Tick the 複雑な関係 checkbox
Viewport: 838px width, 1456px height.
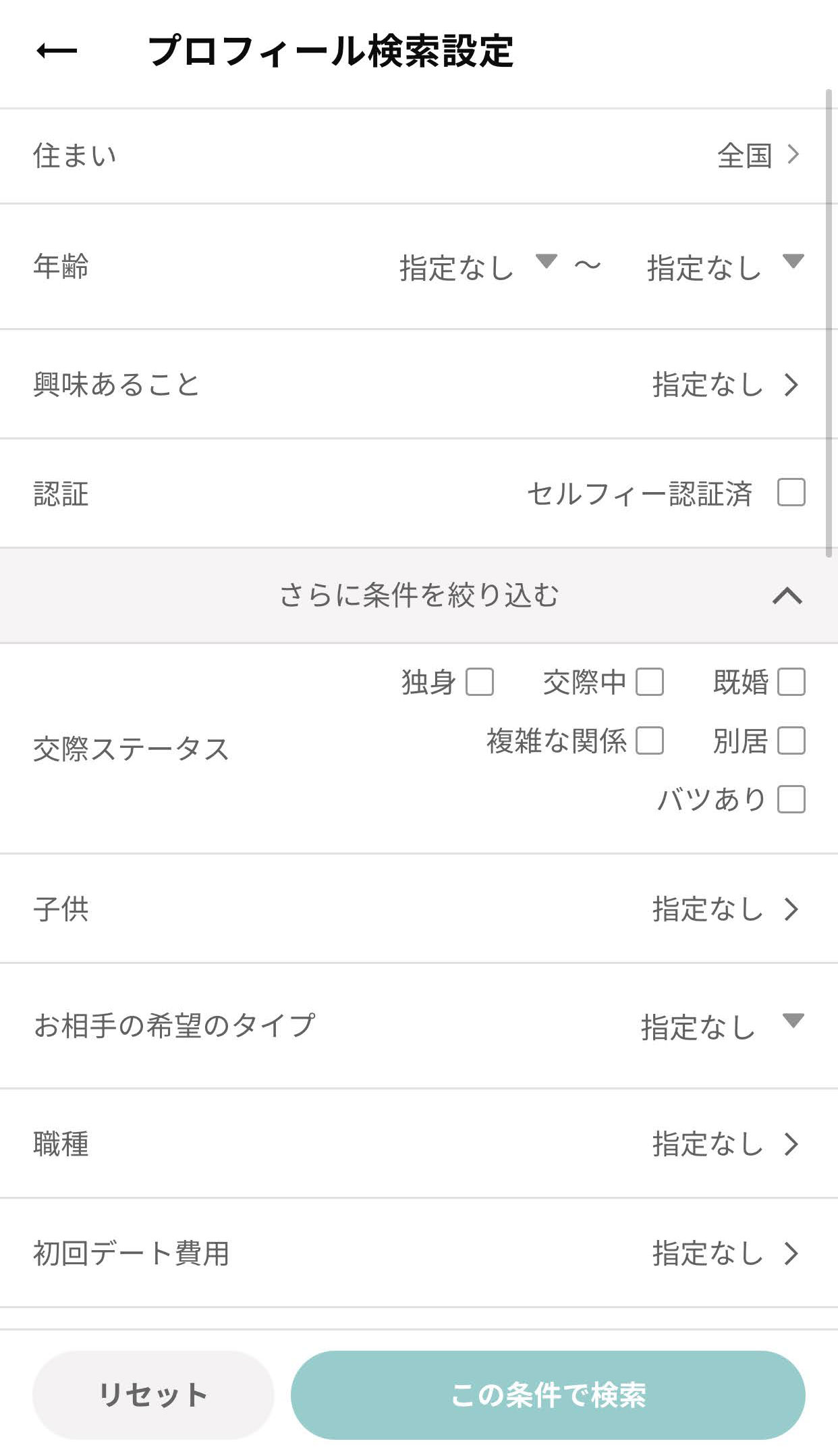tap(650, 740)
